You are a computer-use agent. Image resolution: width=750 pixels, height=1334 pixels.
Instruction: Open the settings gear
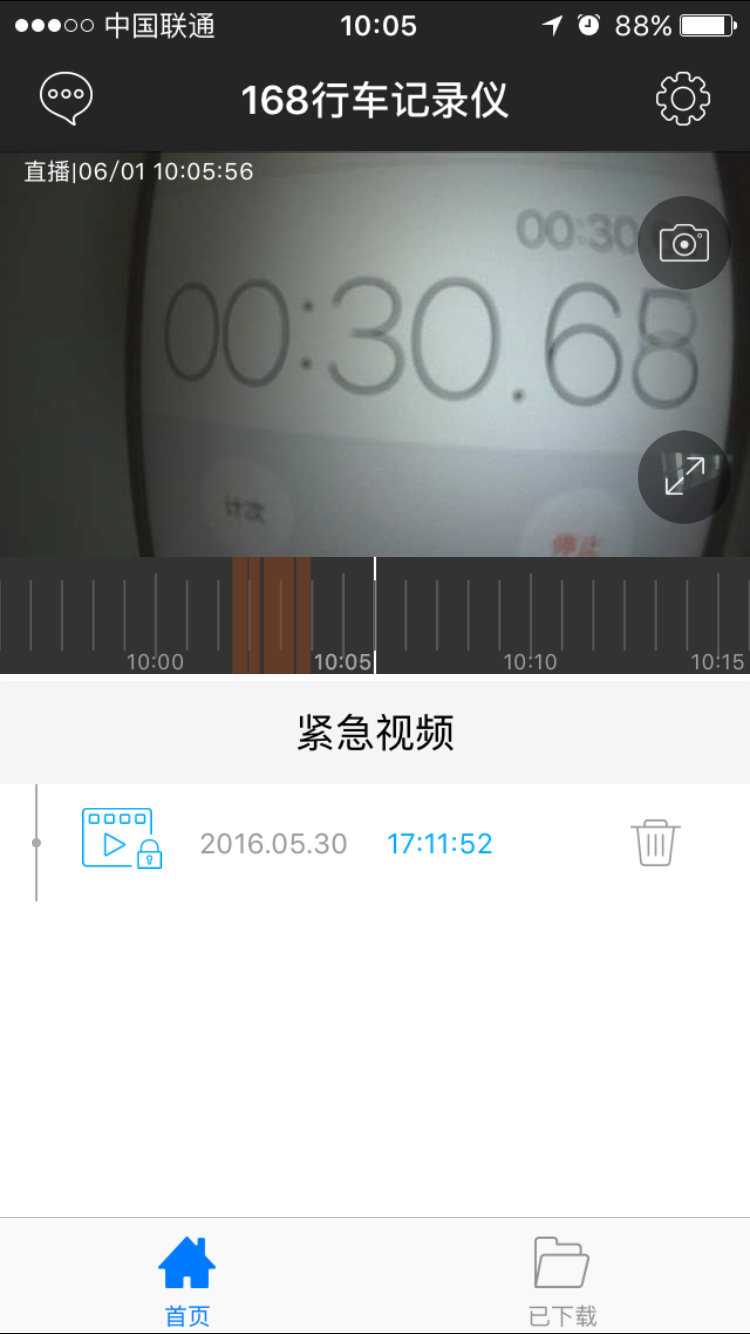click(683, 99)
